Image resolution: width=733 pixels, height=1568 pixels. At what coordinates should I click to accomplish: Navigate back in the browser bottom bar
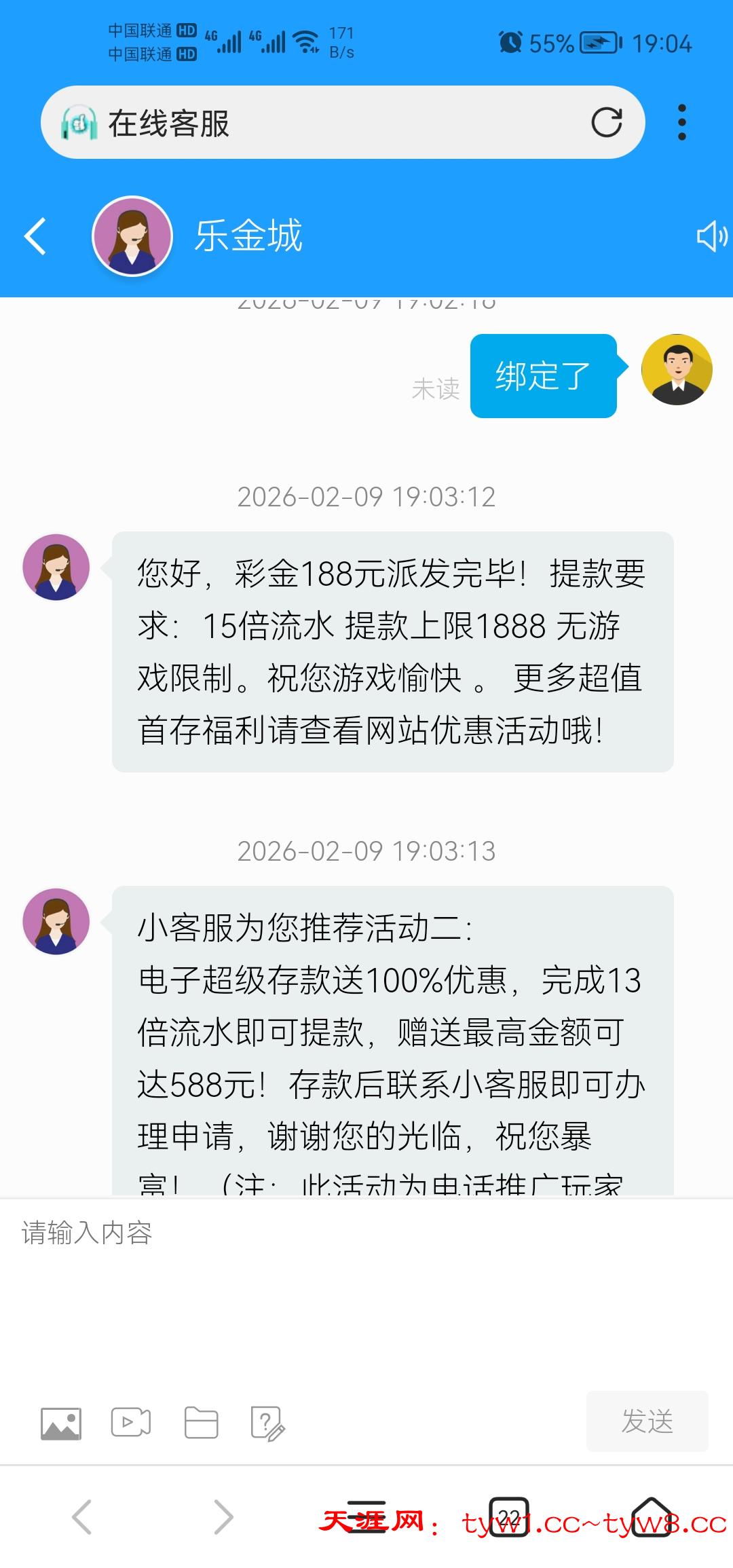click(82, 1516)
